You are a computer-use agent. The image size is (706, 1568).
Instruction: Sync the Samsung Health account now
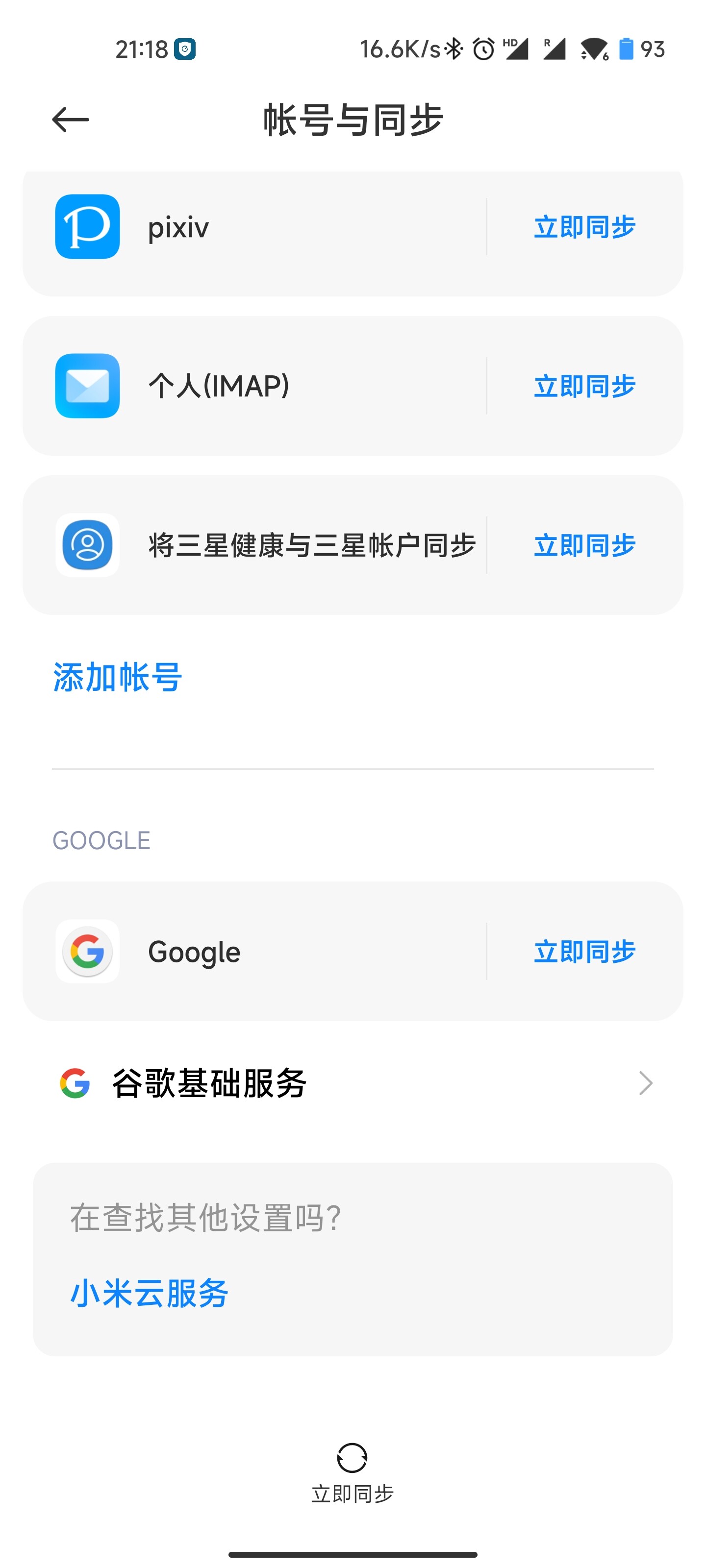point(584,545)
